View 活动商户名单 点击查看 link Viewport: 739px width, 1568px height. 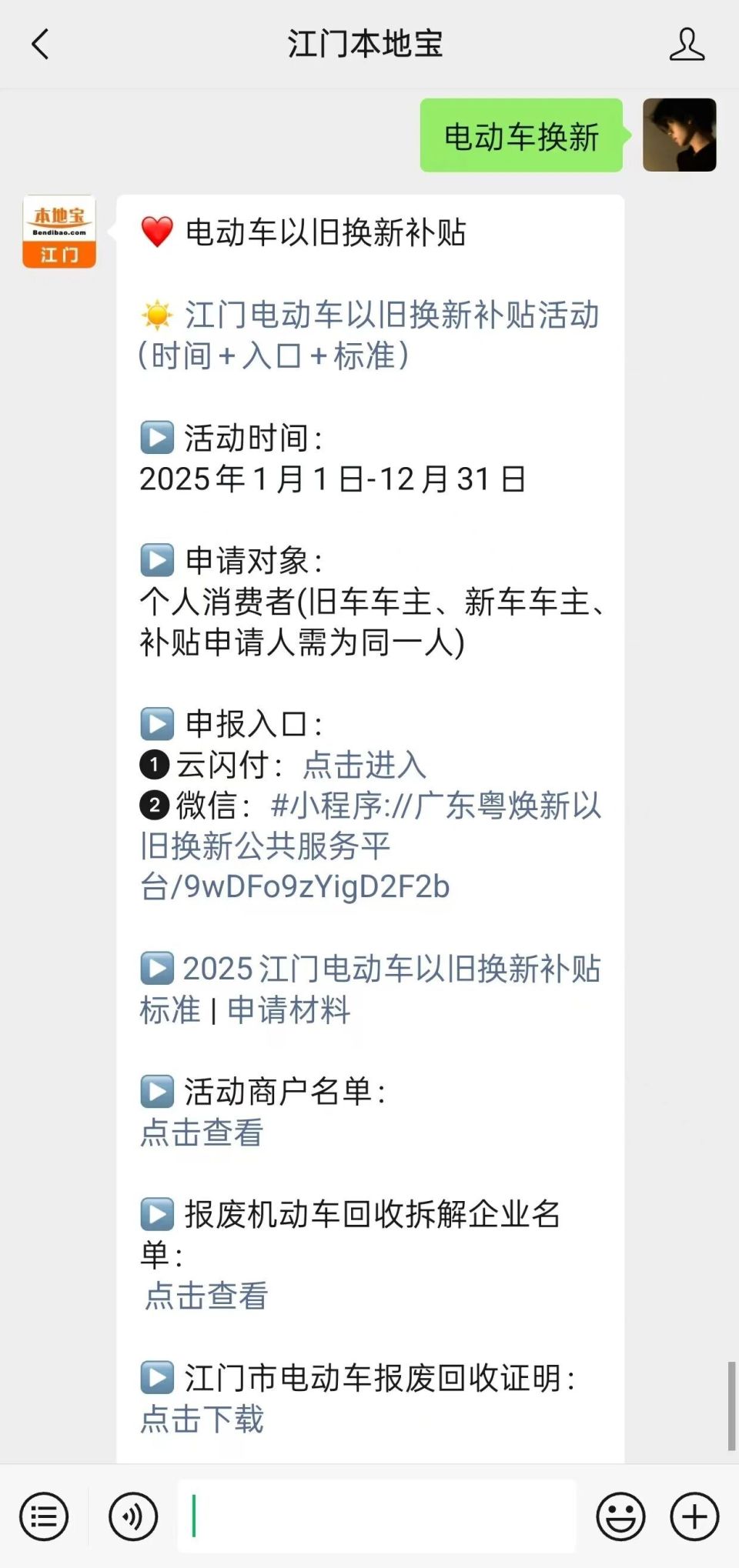coord(202,1133)
